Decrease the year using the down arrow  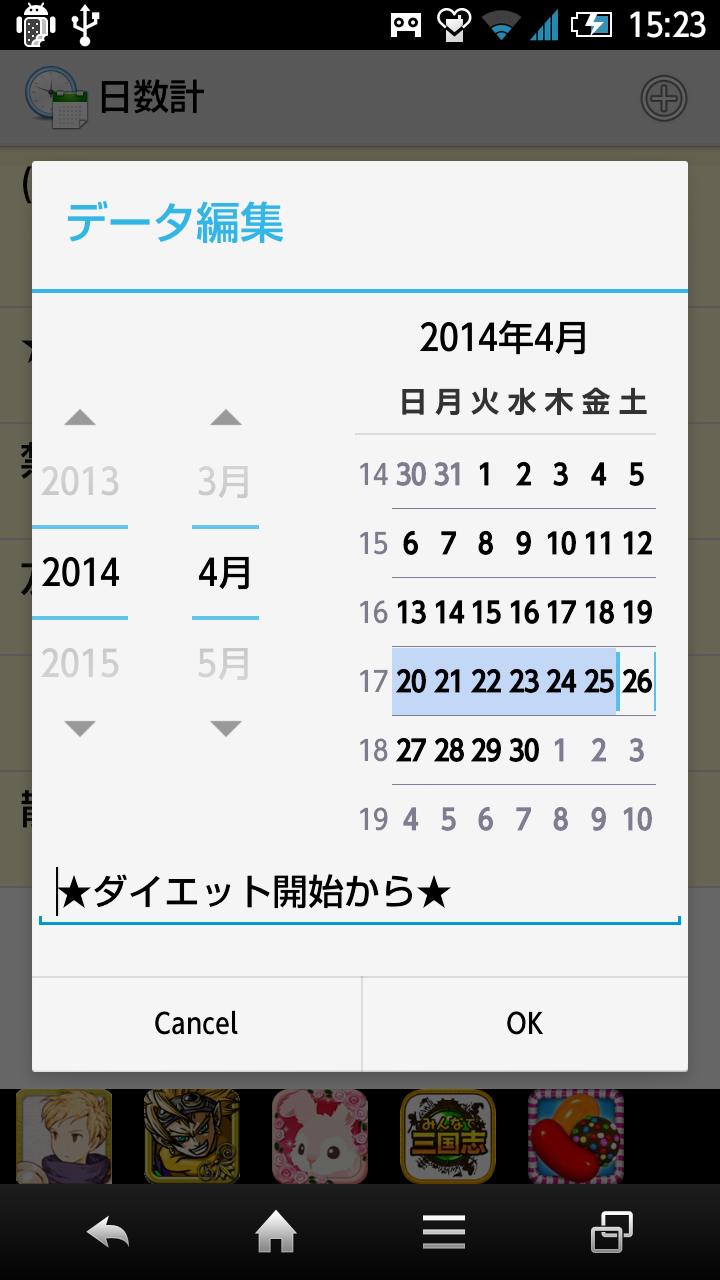[x=79, y=728]
